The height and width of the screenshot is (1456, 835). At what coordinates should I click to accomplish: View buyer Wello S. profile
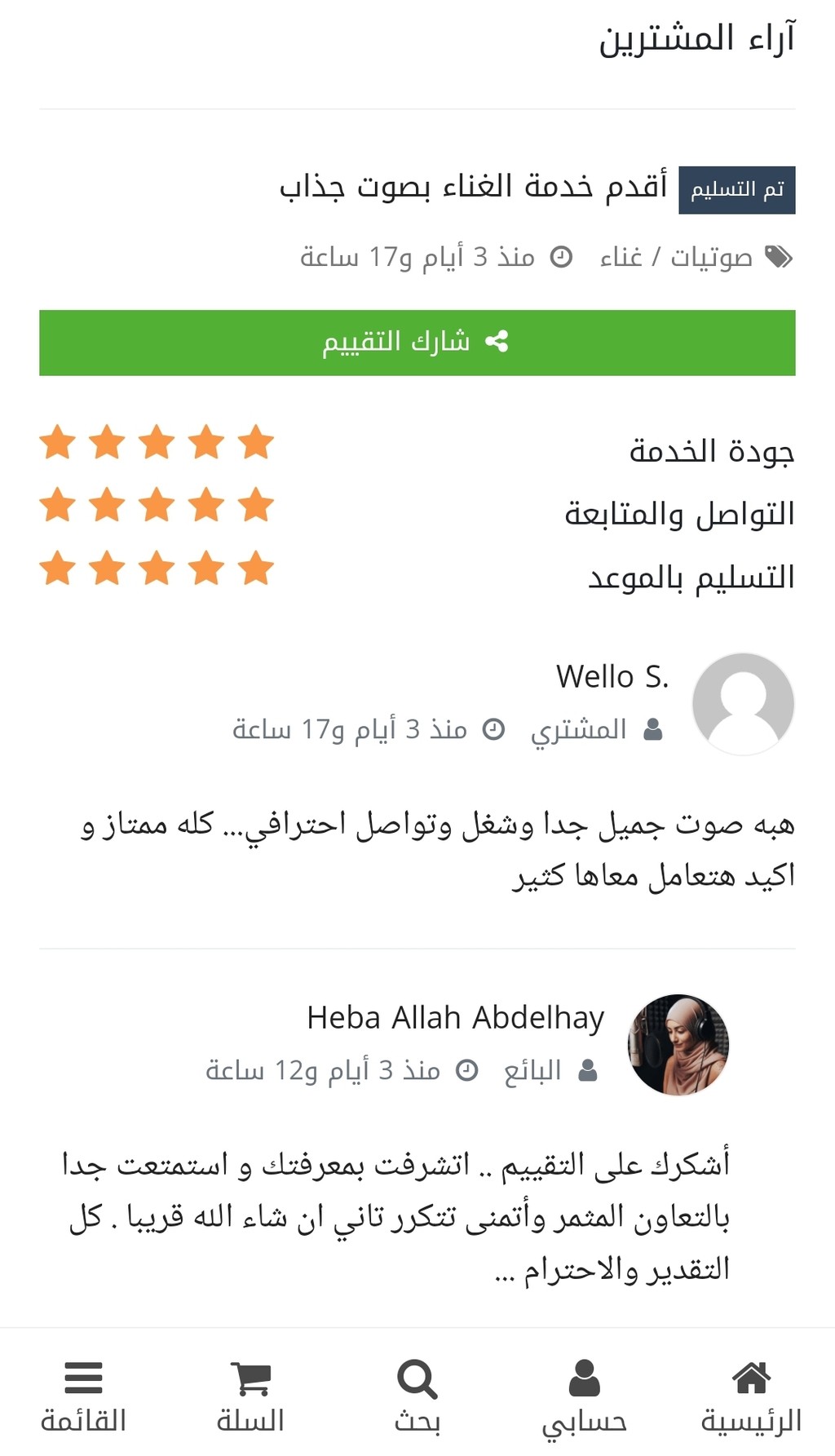click(612, 676)
